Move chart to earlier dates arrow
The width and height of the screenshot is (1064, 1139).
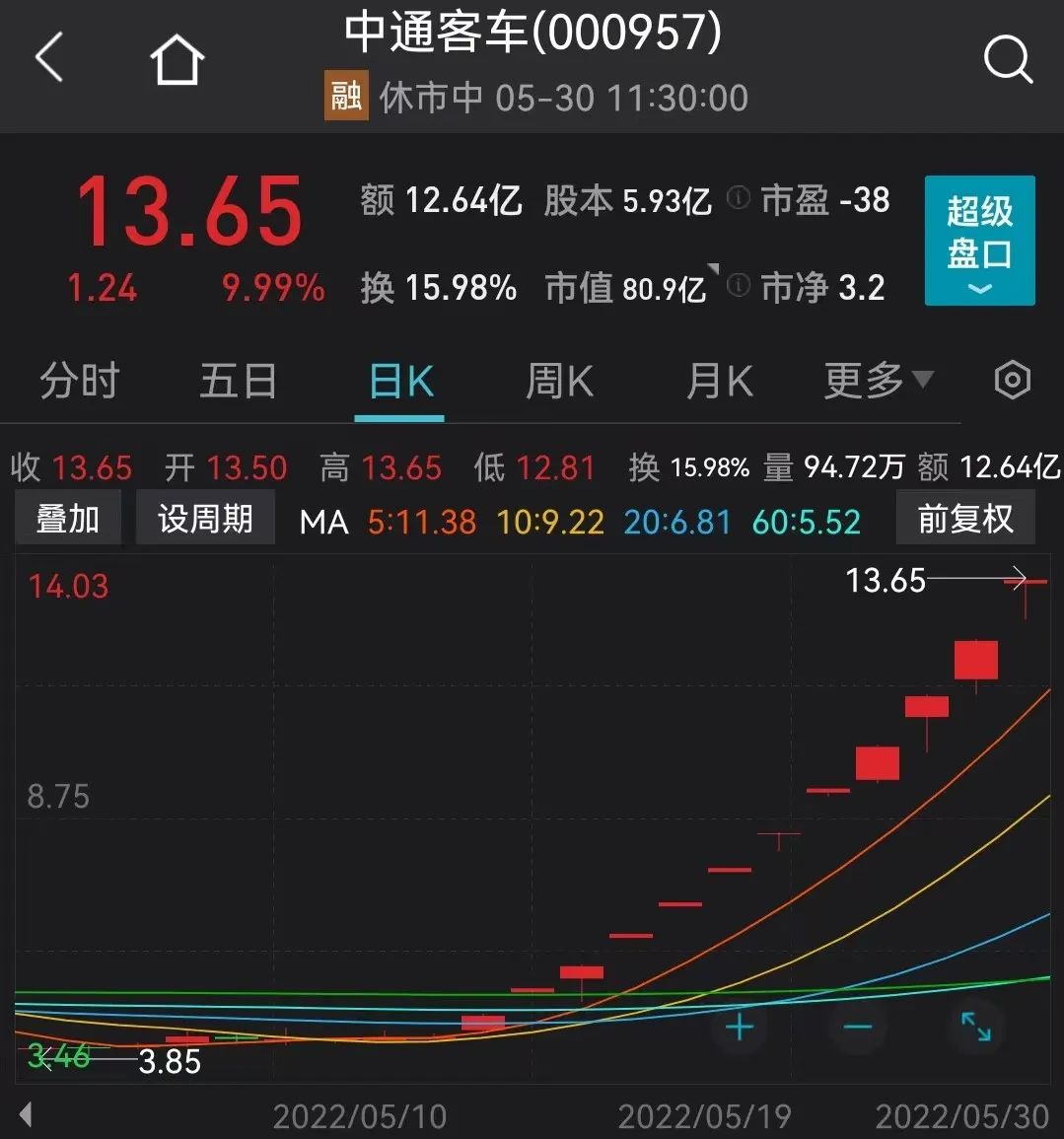pos(27,1115)
